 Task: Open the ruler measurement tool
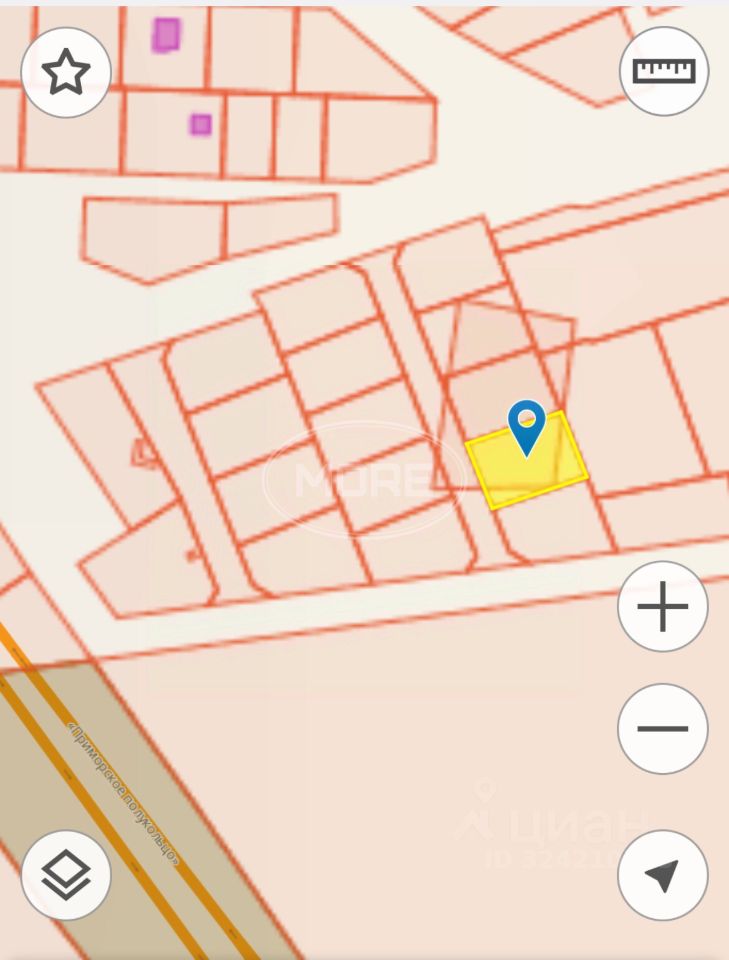[x=664, y=72]
